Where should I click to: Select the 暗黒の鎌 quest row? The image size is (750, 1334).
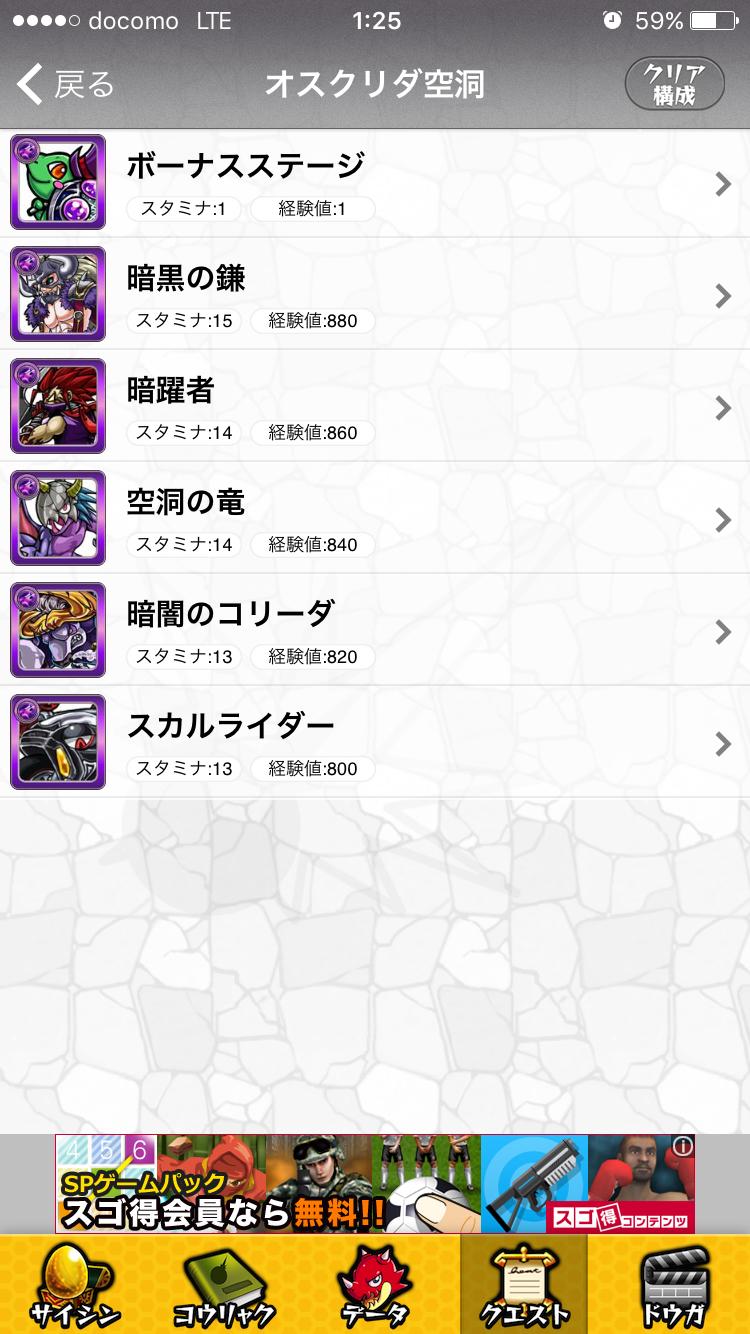(375, 295)
